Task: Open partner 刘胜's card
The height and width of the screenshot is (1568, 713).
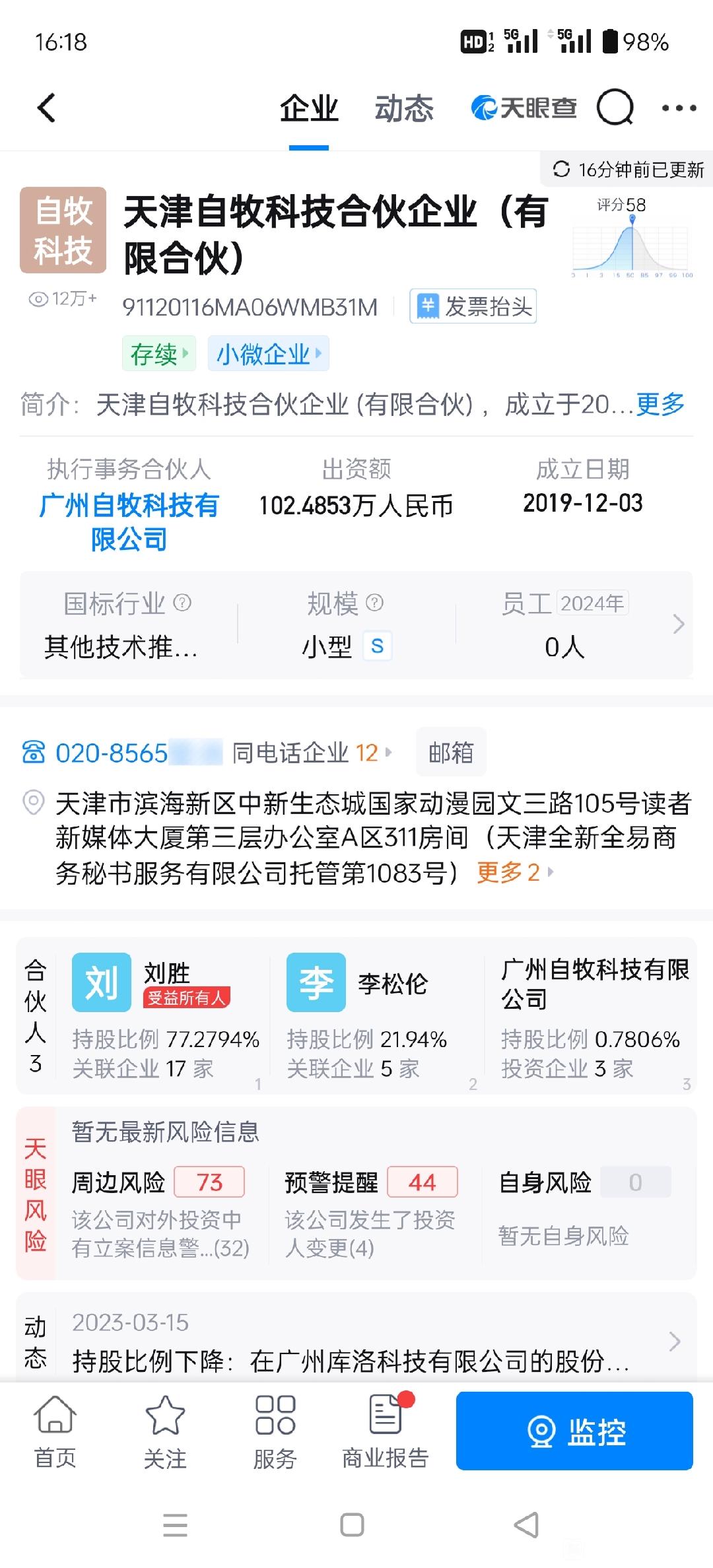Action: pyautogui.click(x=165, y=1015)
